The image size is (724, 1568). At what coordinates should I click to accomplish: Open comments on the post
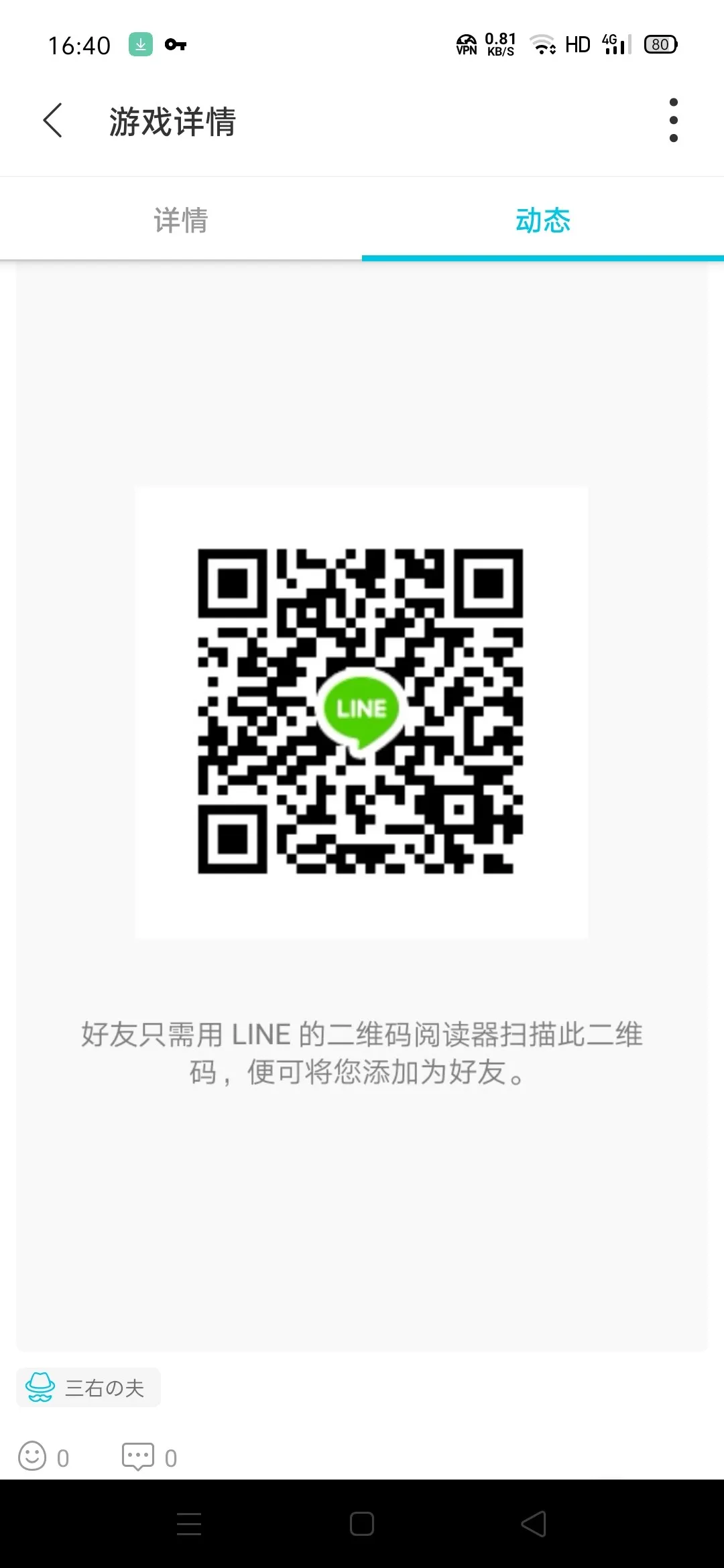pyautogui.click(x=138, y=1457)
